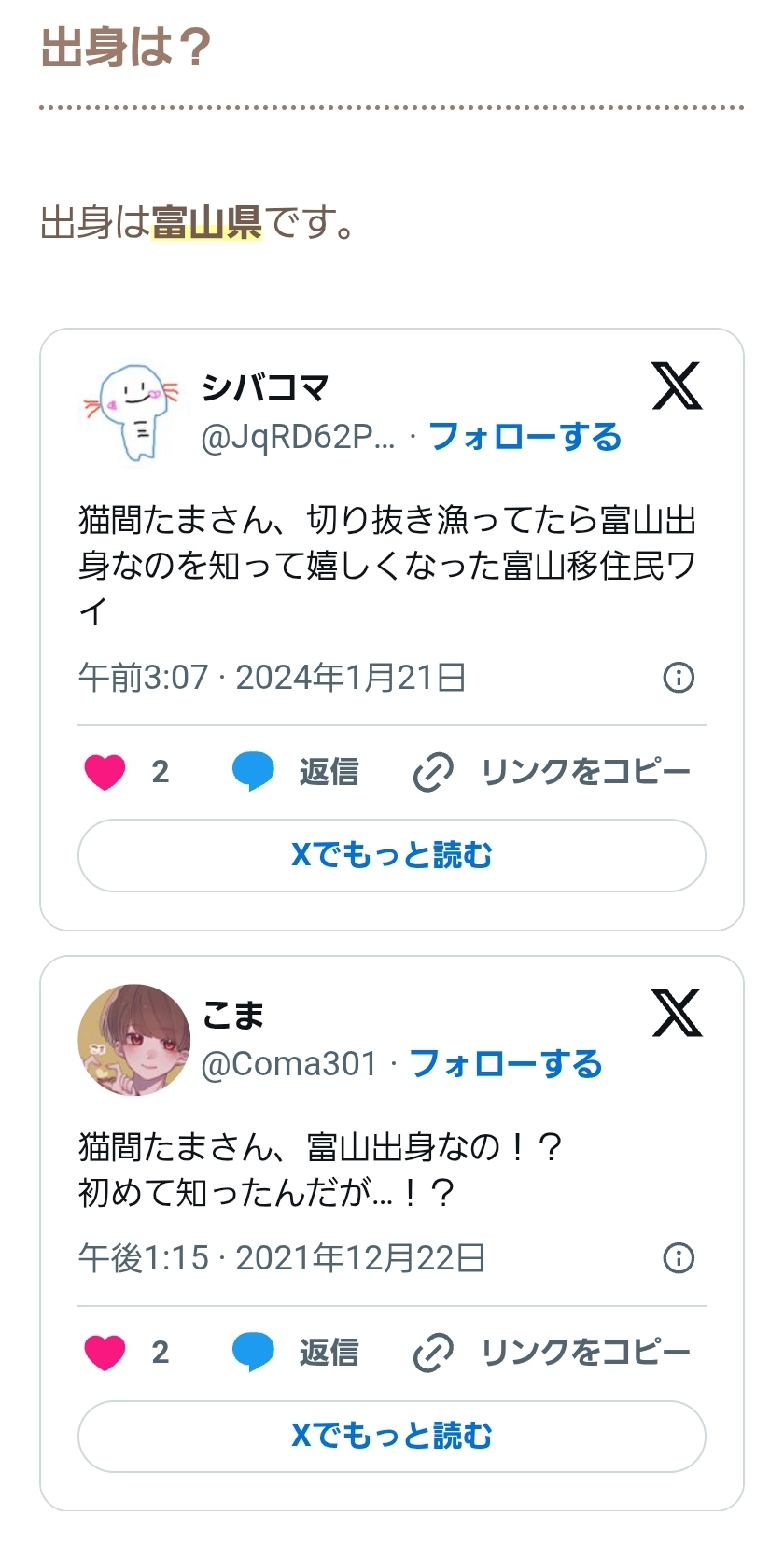The width and height of the screenshot is (784, 1543).
Task: Open シバコマ's profile avatar
Action: click(133, 413)
